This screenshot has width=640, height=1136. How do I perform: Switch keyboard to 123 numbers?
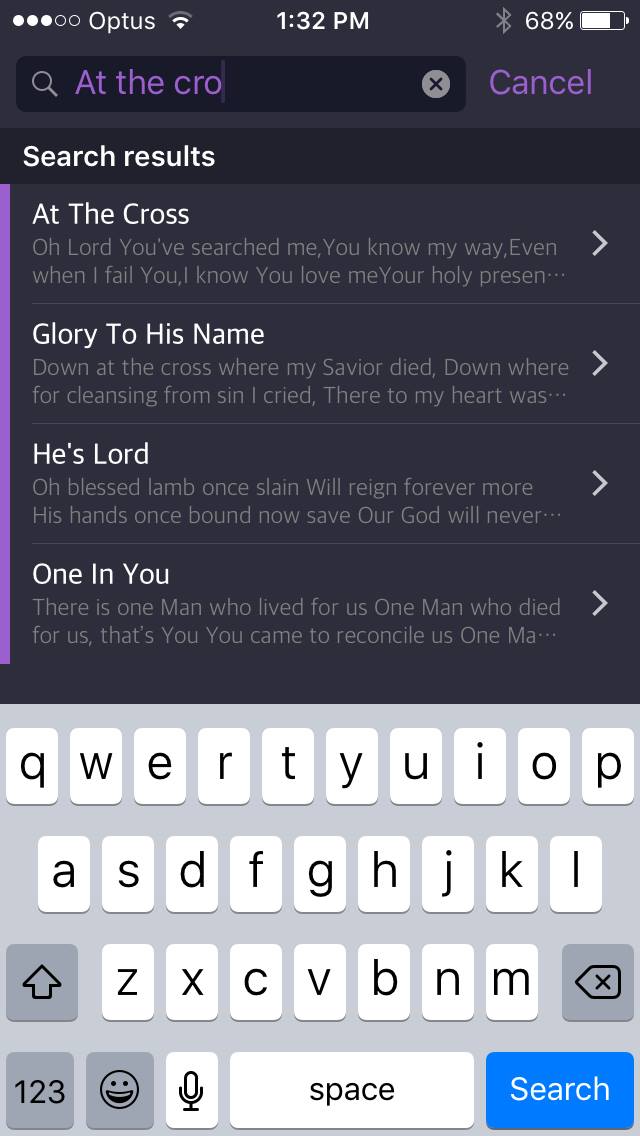tap(40, 1089)
